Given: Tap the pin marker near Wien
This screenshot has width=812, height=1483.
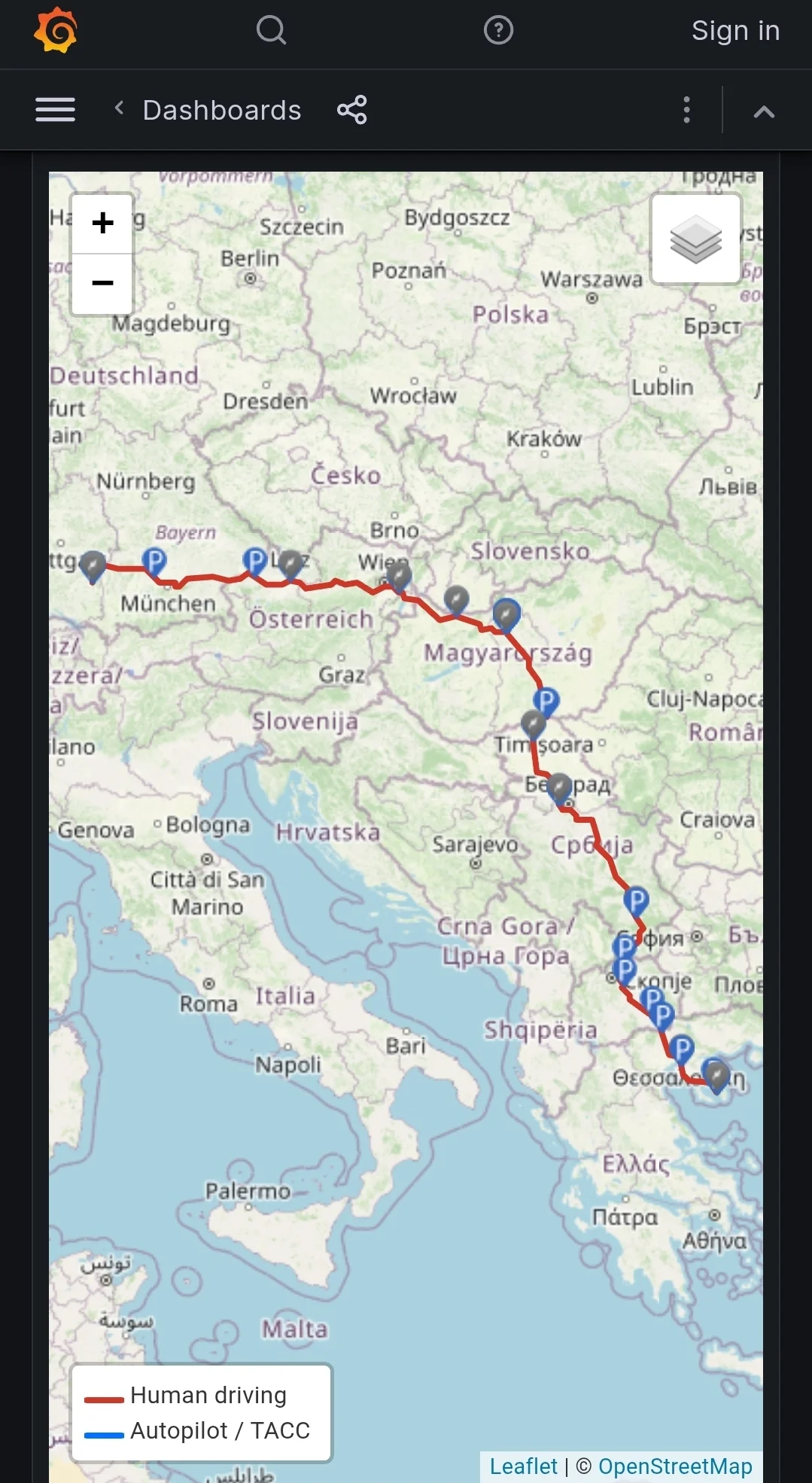Looking at the screenshot, I should pyautogui.click(x=399, y=577).
